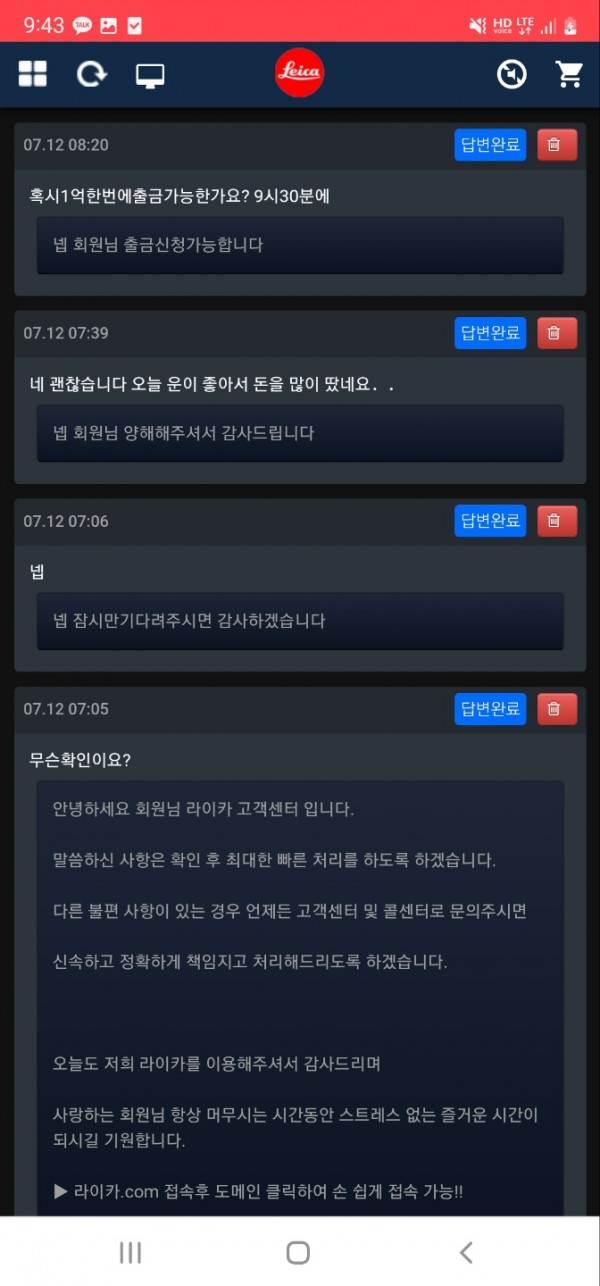Delete the 07.12 08:20 inquiry

tap(557, 145)
